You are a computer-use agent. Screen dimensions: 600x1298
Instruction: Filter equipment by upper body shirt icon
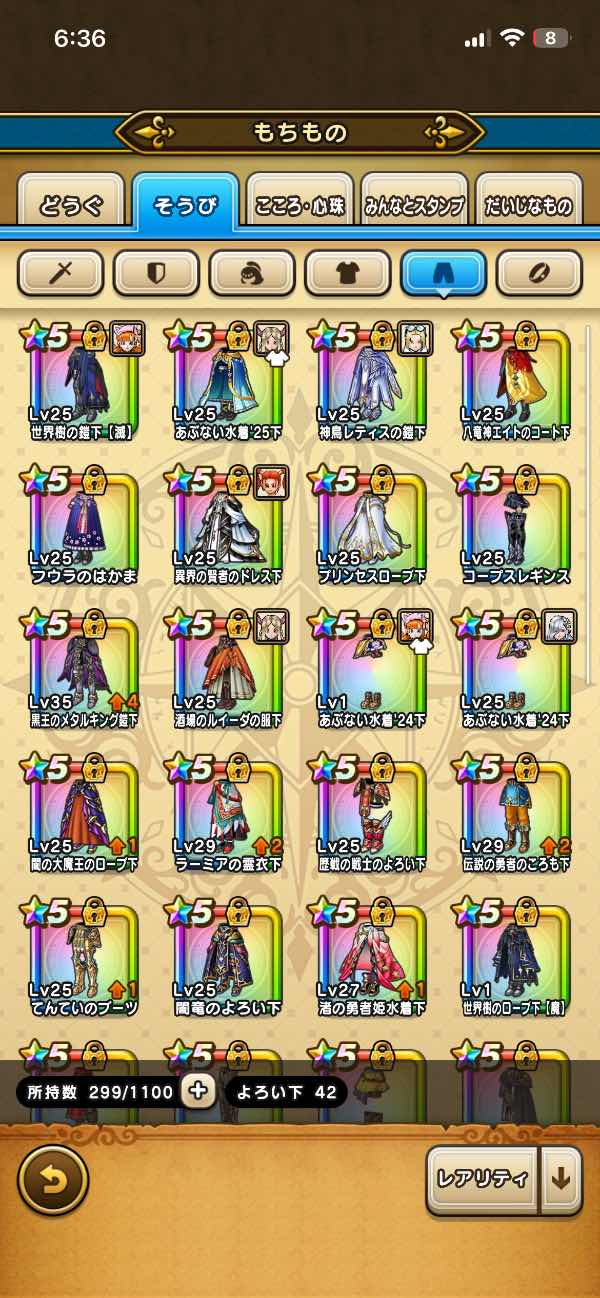click(347, 272)
